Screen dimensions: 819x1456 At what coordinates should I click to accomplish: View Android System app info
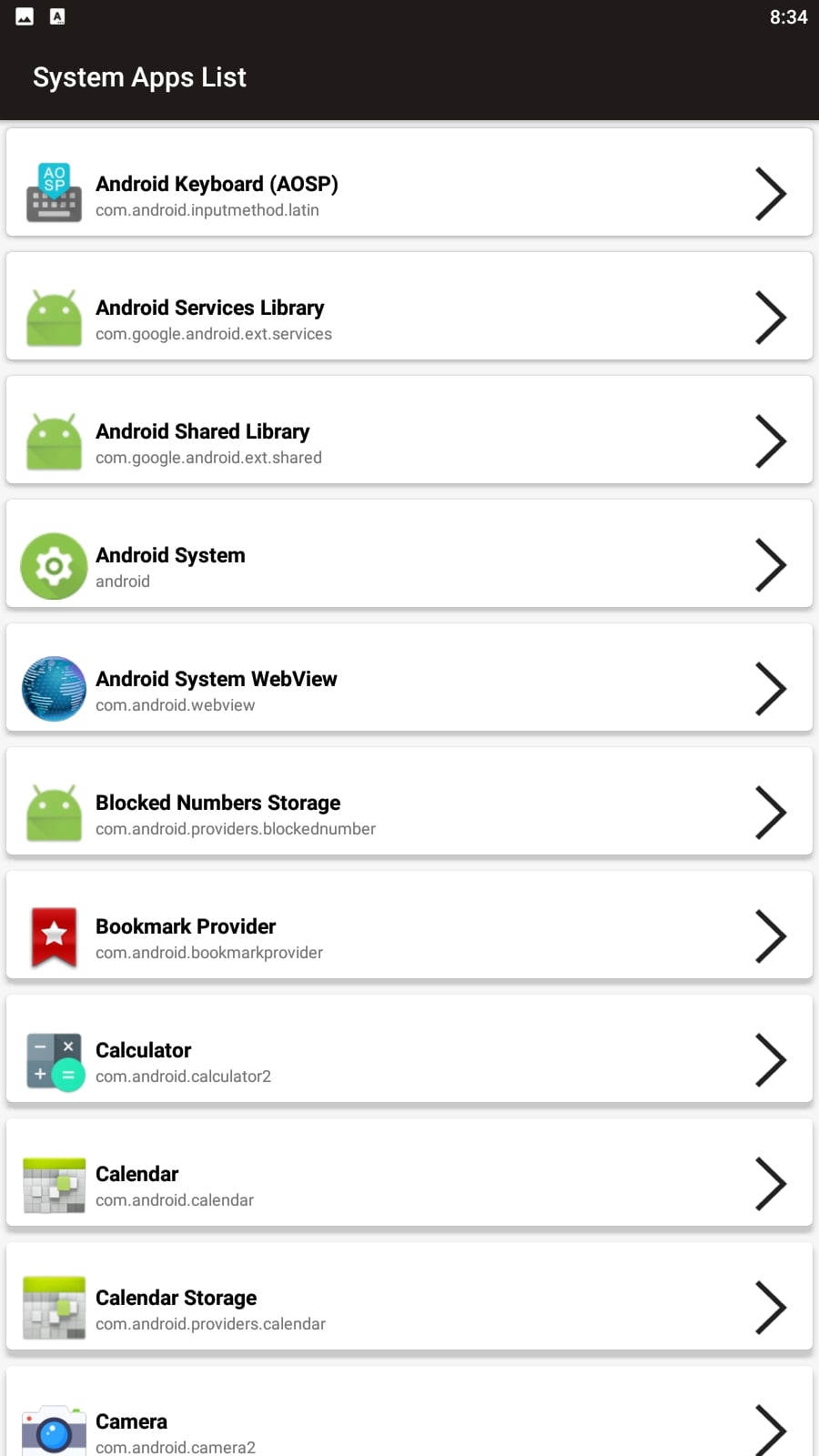409,553
